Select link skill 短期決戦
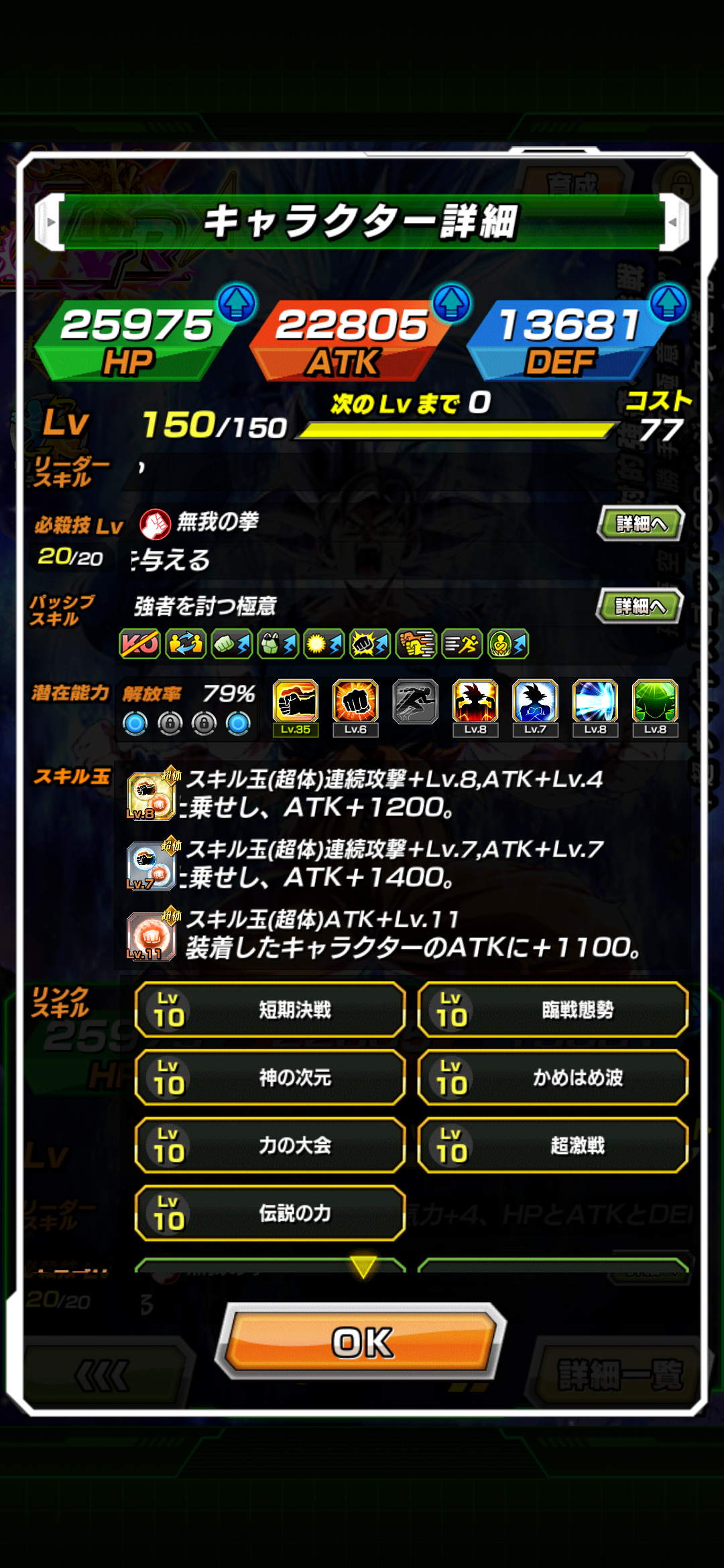724x1568 pixels. [270, 1009]
